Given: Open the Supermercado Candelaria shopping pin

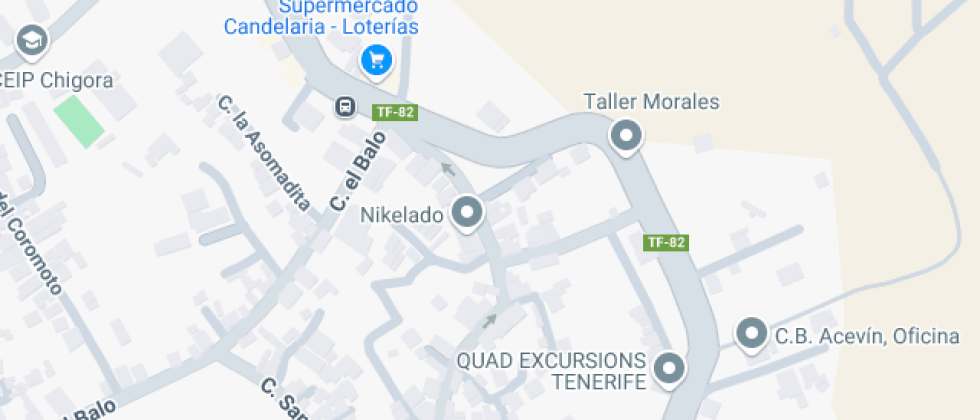Looking at the screenshot, I should [376, 61].
